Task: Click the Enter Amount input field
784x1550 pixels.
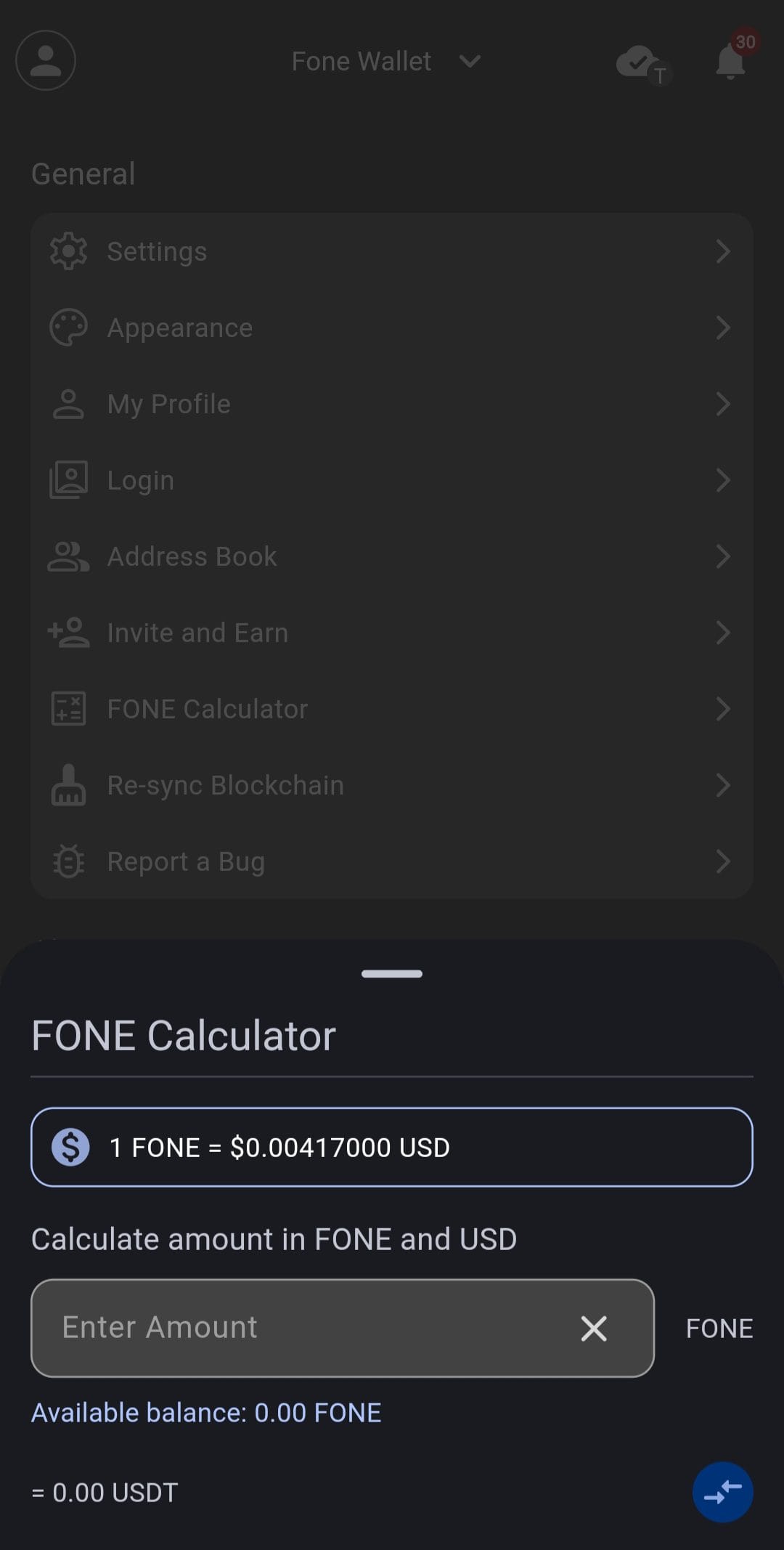Action: (290, 1328)
